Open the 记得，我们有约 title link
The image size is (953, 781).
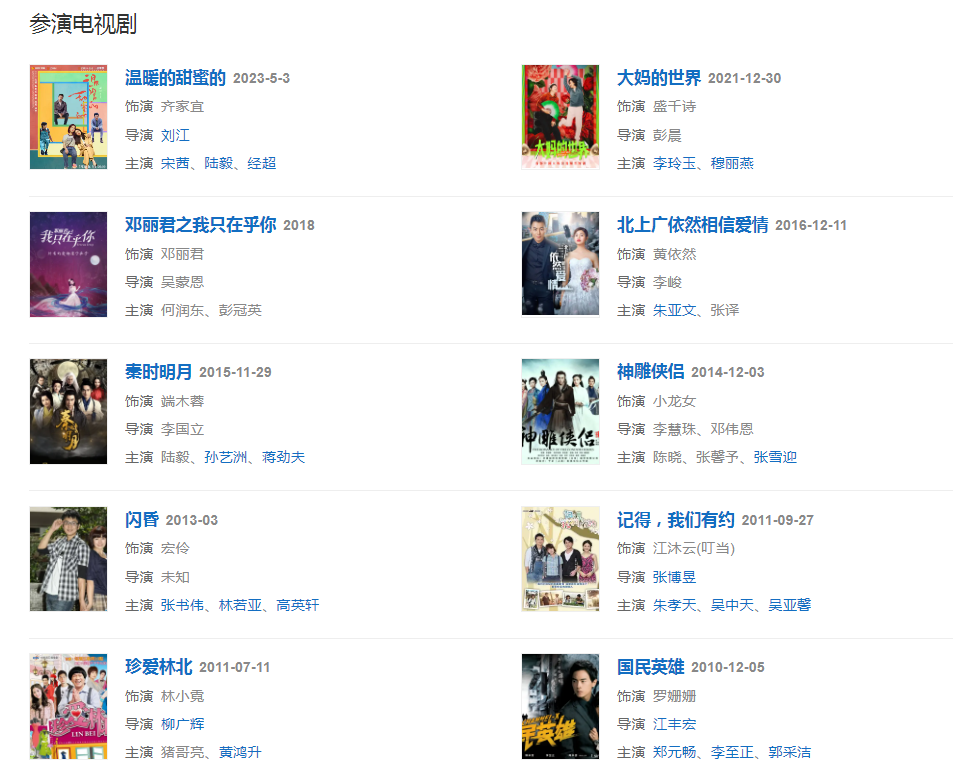coord(675,520)
